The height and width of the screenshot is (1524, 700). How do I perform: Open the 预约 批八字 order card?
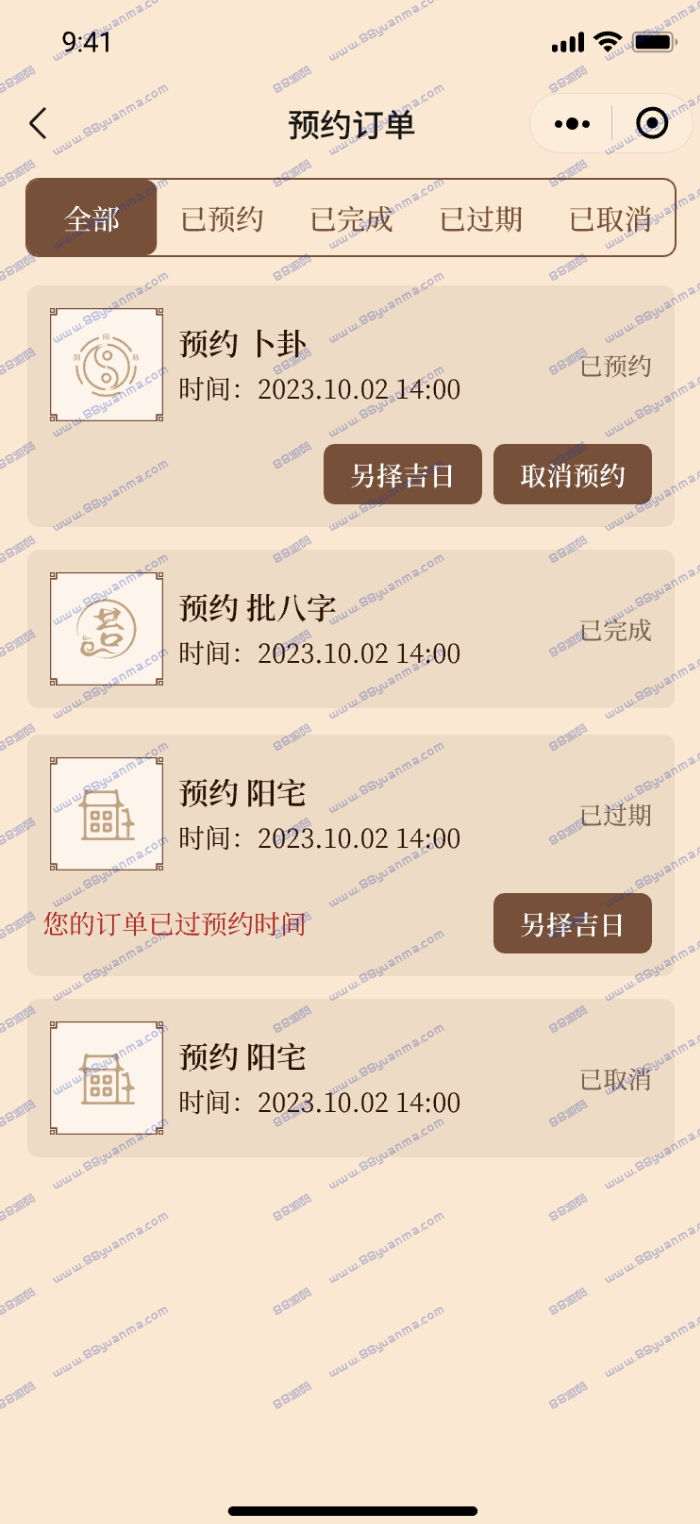click(351, 629)
